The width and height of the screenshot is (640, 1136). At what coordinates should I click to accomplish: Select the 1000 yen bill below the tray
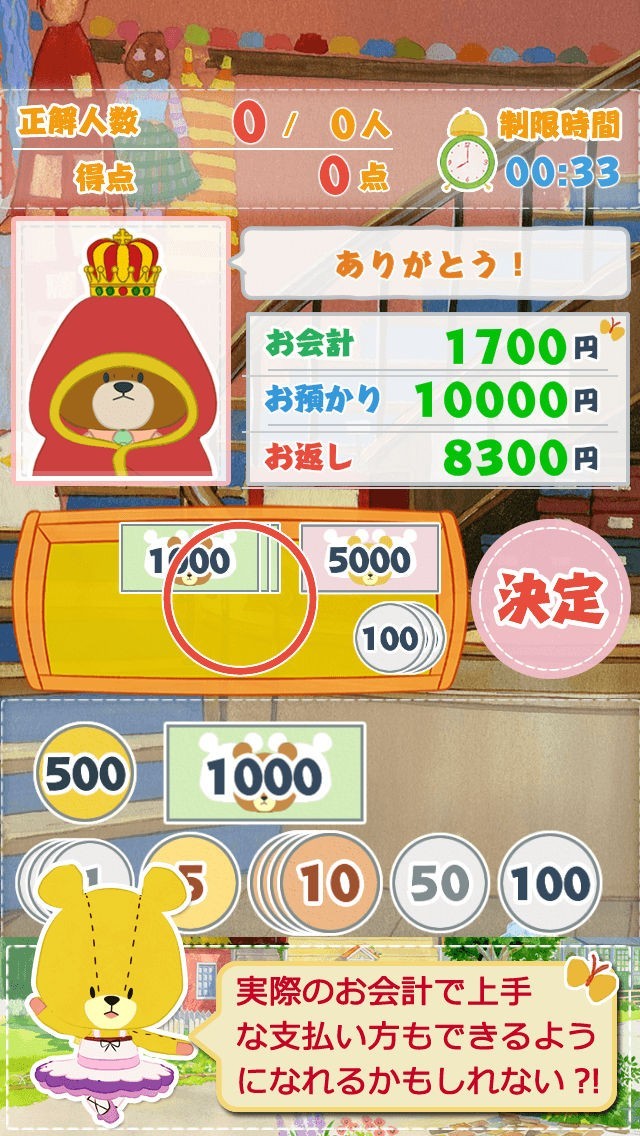pyautogui.click(x=264, y=772)
